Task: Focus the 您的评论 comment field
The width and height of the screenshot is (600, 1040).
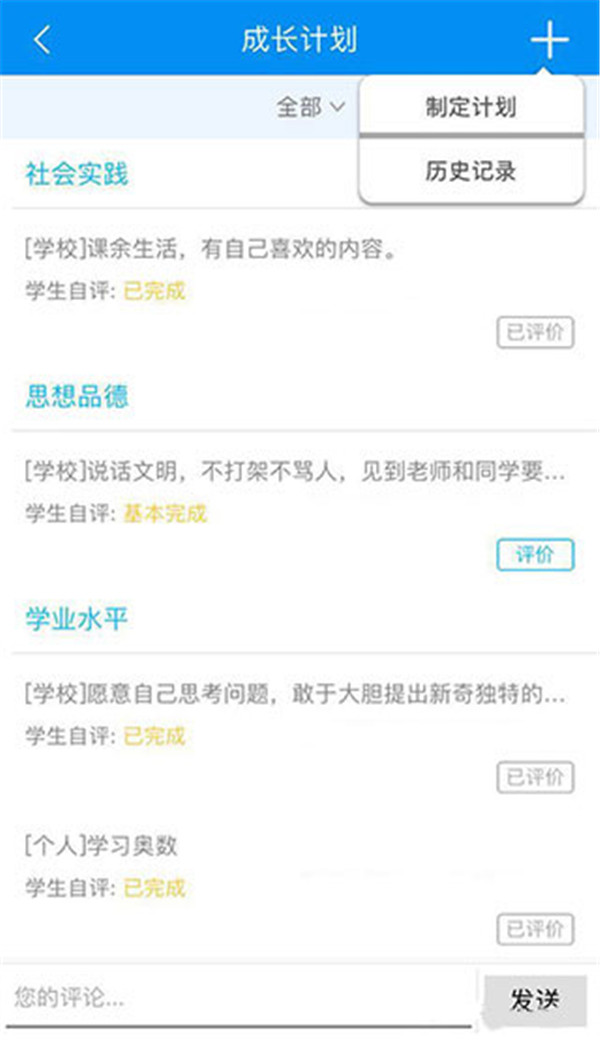Action: point(240,998)
